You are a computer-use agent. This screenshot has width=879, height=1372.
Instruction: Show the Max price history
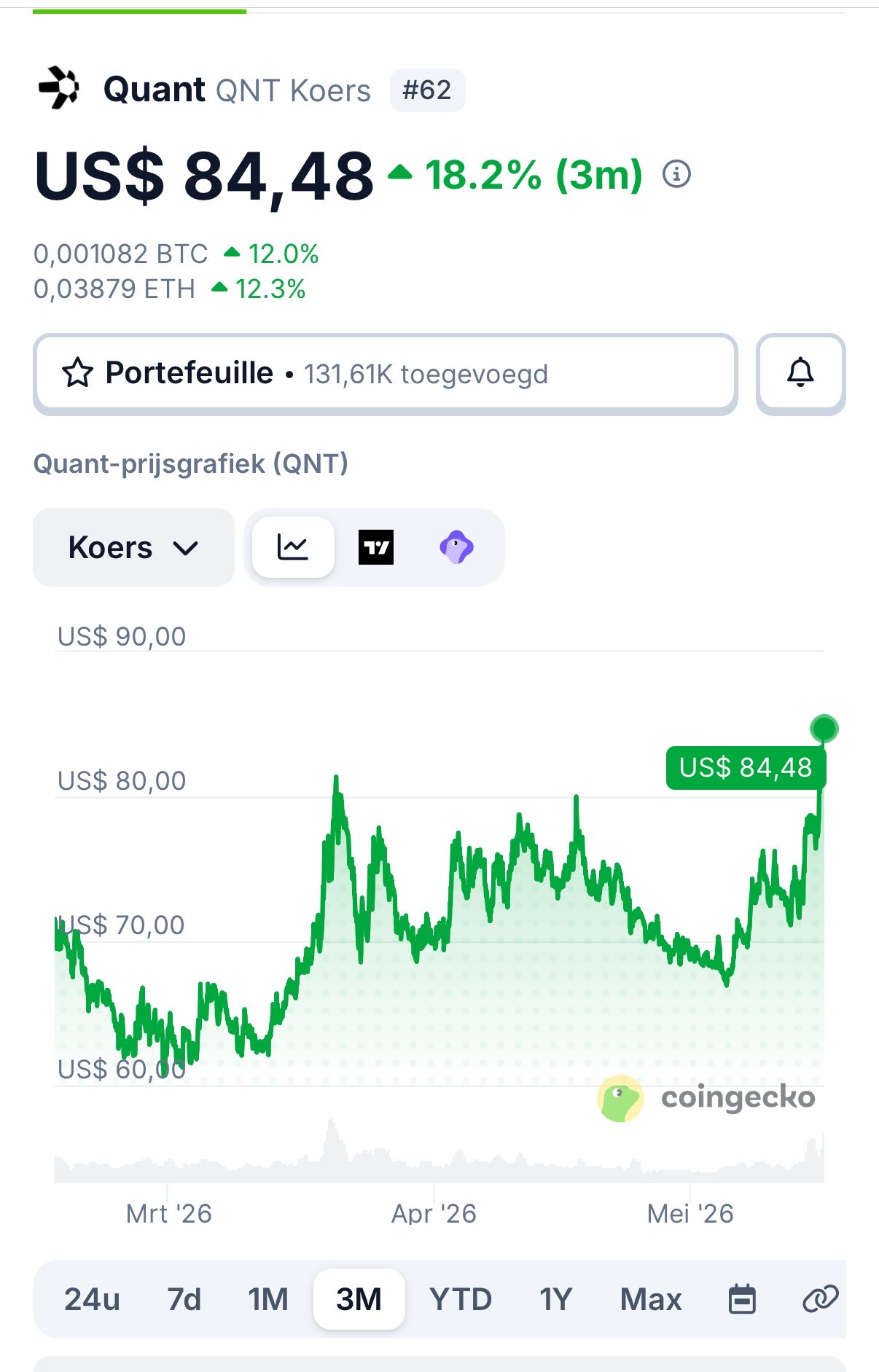[651, 1299]
